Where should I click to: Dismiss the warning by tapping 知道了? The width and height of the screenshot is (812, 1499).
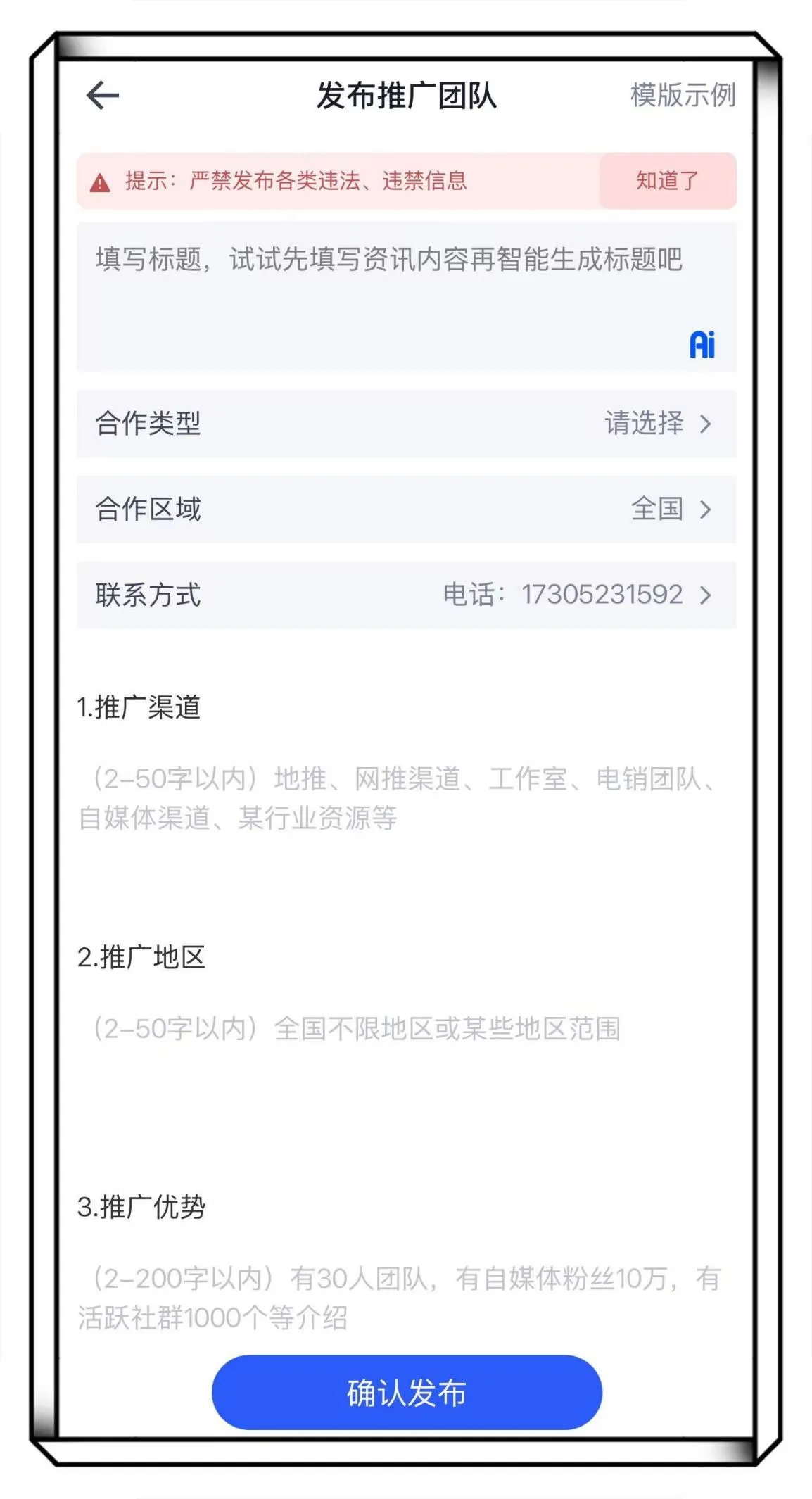pos(666,182)
